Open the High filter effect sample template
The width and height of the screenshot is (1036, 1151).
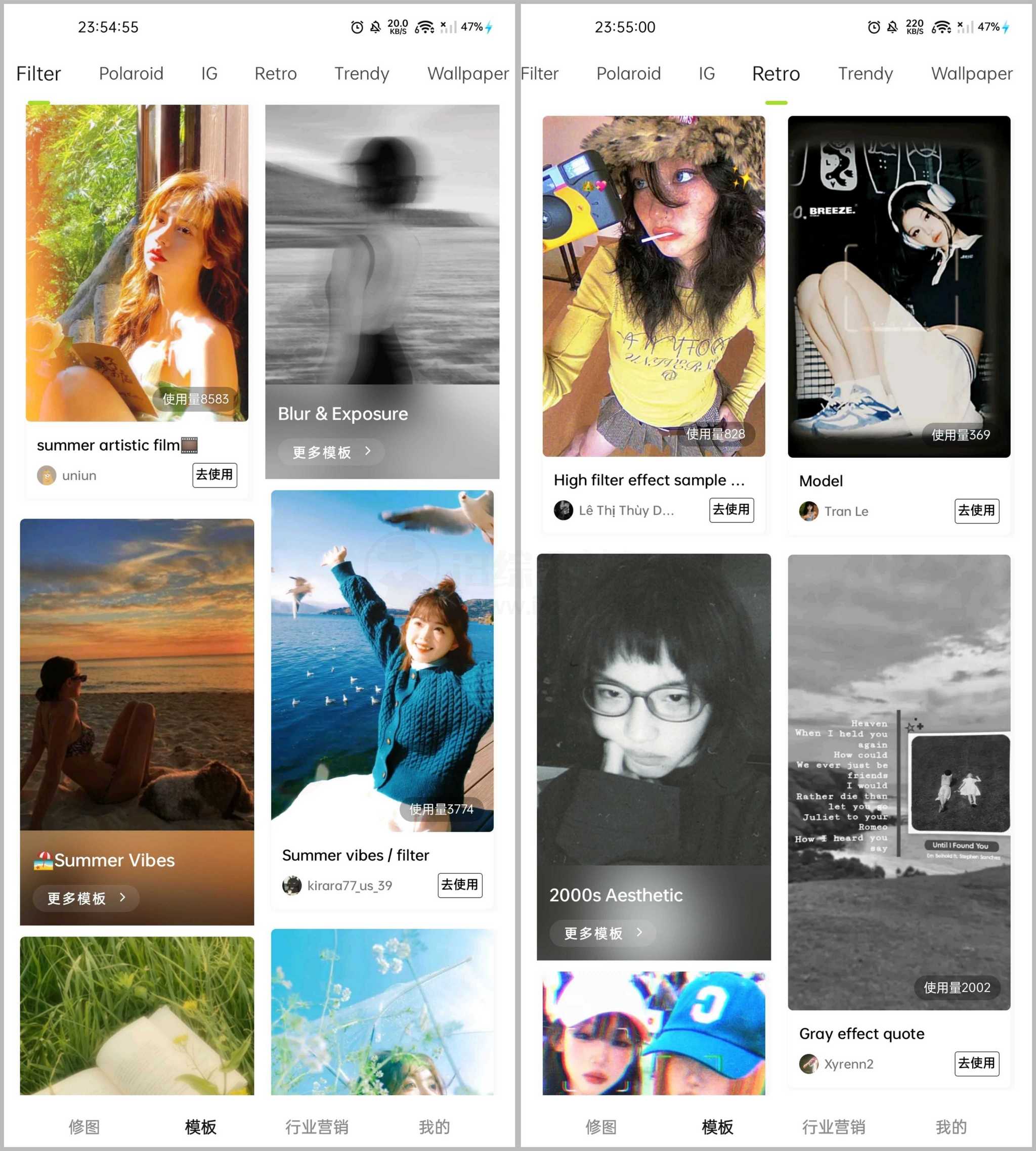[654, 286]
